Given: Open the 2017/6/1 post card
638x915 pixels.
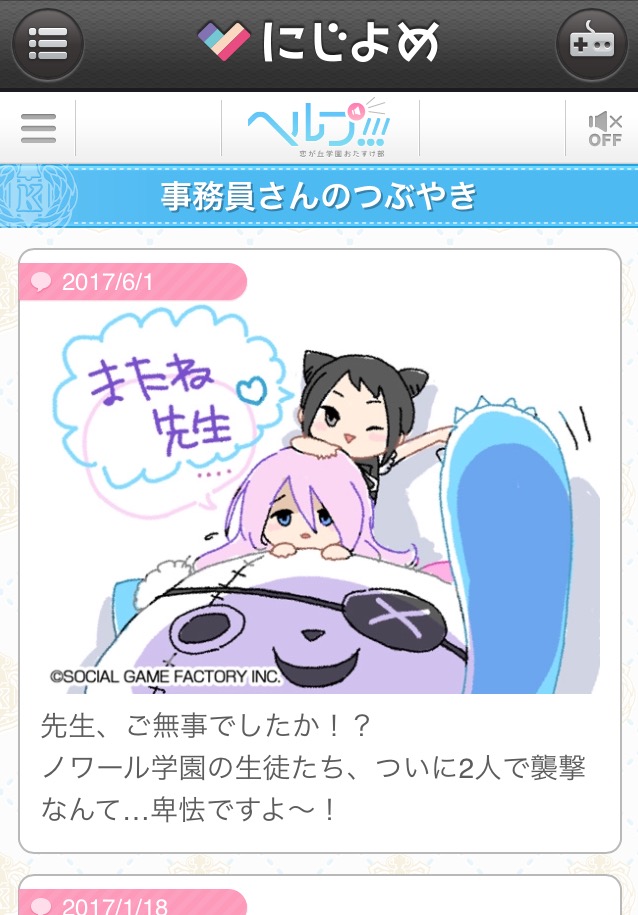Looking at the screenshot, I should click(319, 550).
